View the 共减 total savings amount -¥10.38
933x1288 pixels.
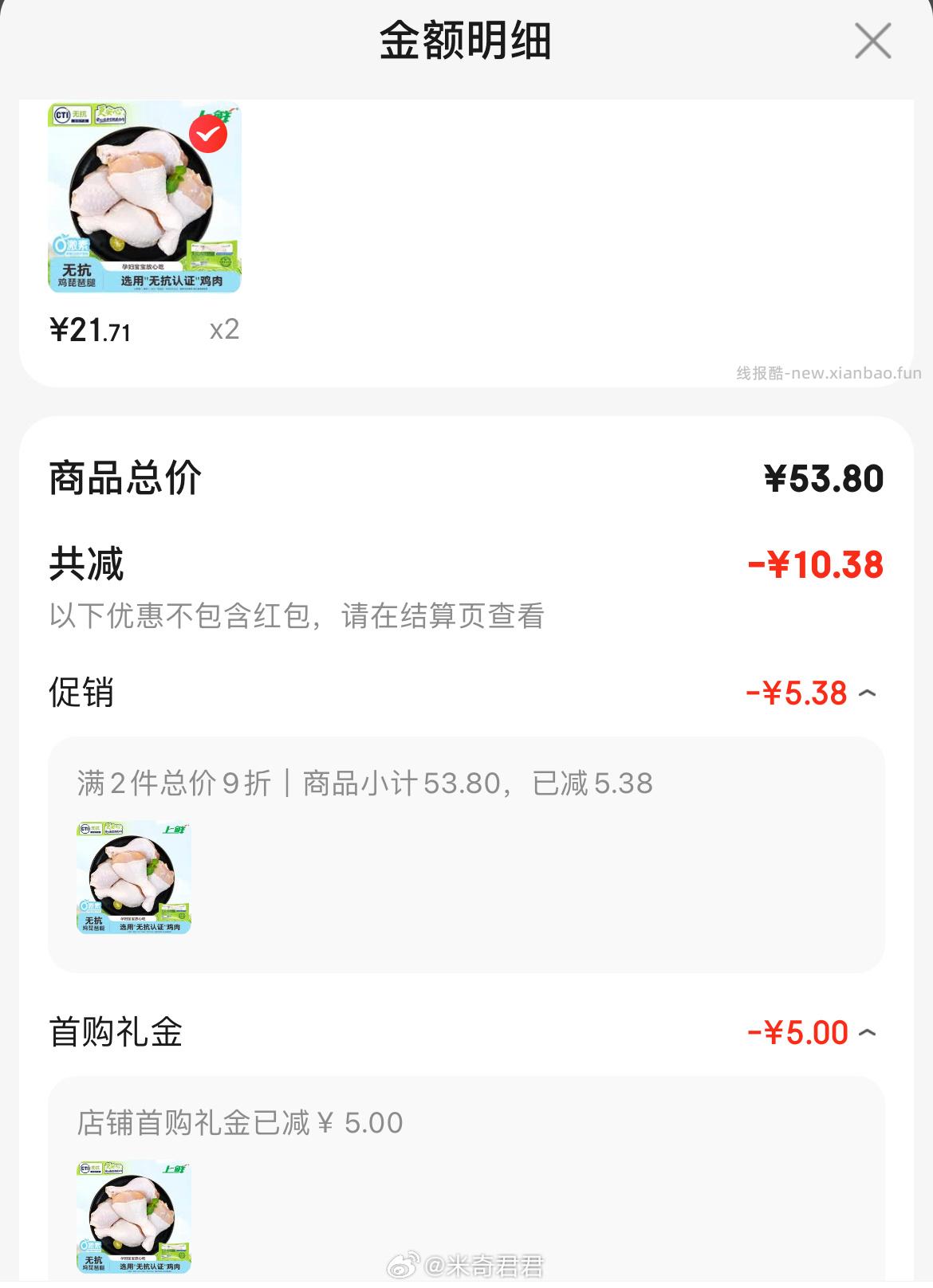click(x=815, y=563)
